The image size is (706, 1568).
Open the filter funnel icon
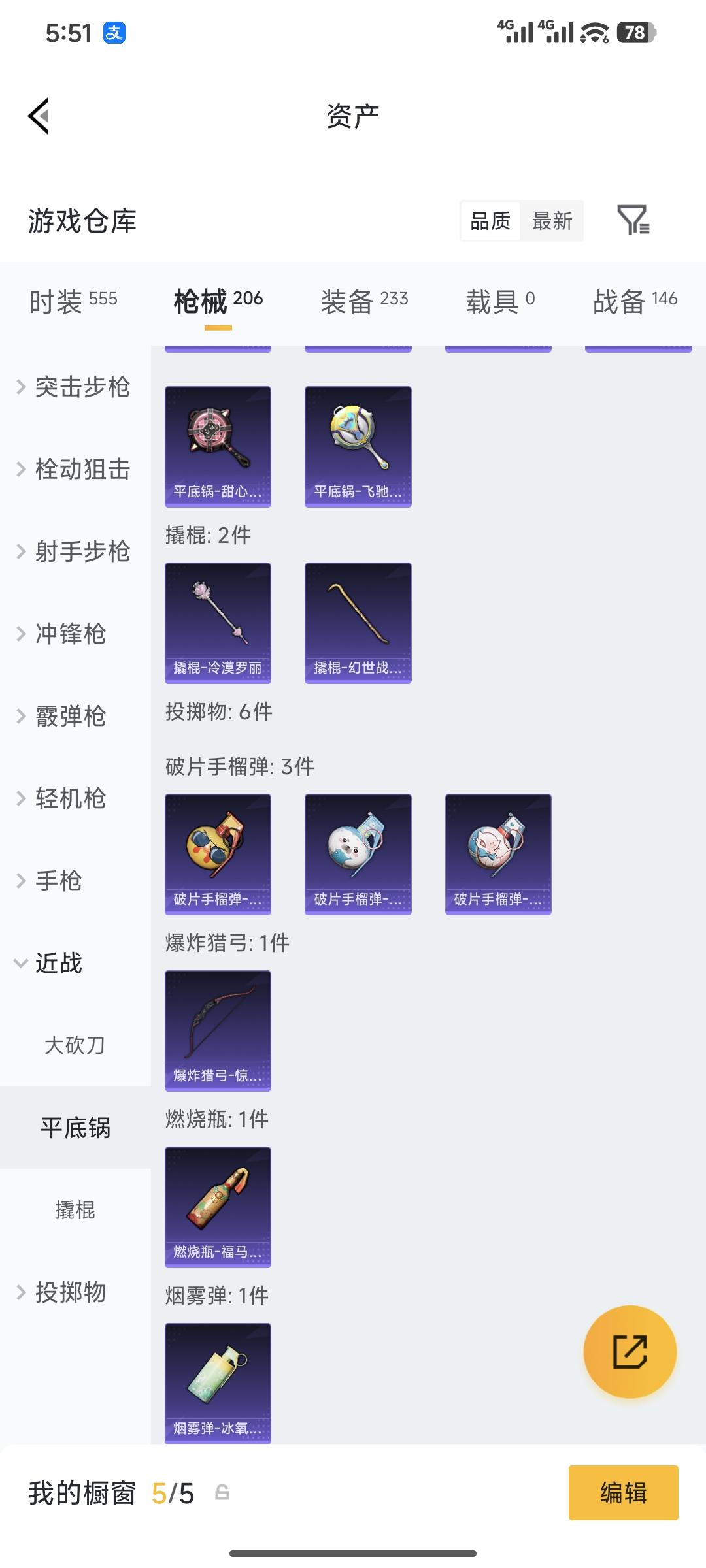633,221
